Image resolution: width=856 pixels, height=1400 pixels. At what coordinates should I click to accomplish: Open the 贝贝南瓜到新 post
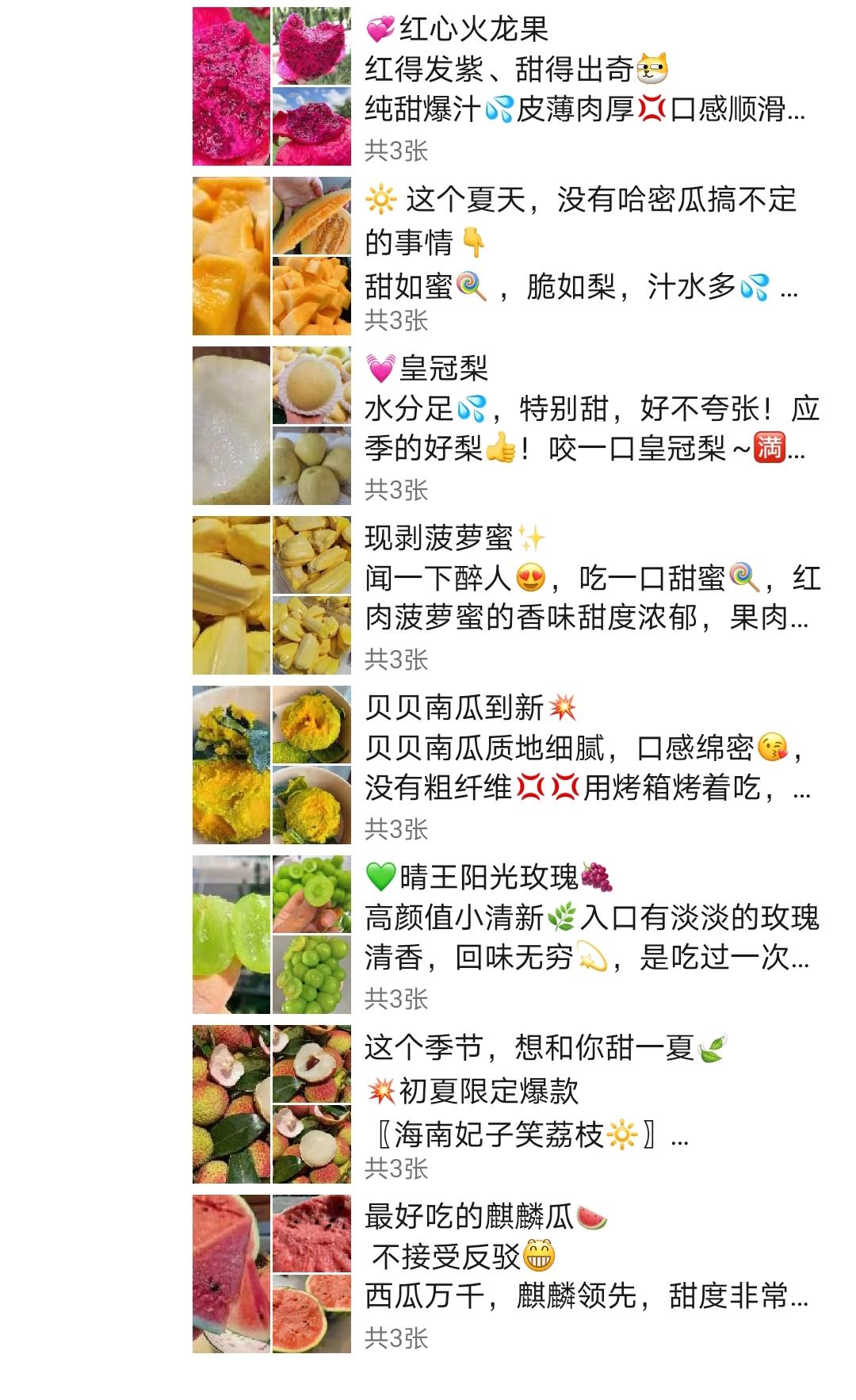click(507, 765)
